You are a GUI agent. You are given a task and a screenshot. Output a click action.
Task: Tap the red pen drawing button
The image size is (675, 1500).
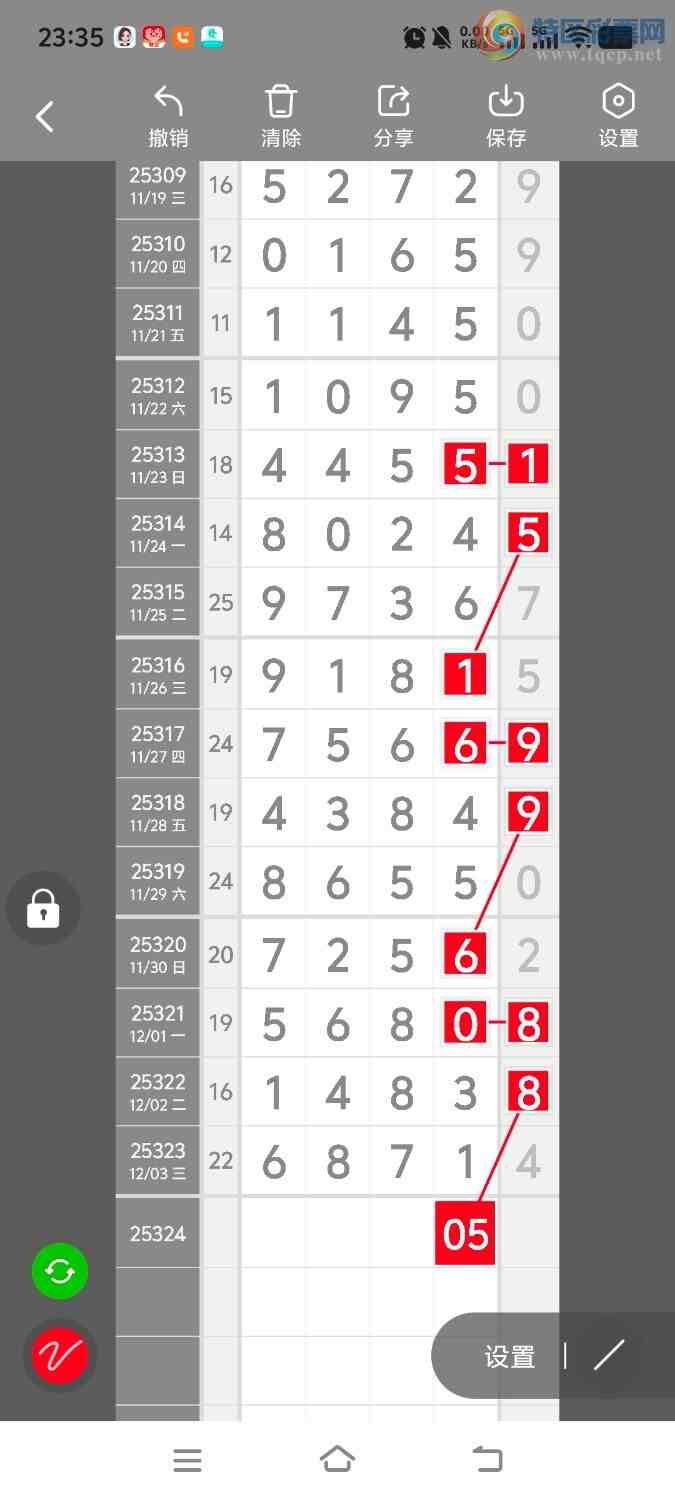tap(60, 1356)
